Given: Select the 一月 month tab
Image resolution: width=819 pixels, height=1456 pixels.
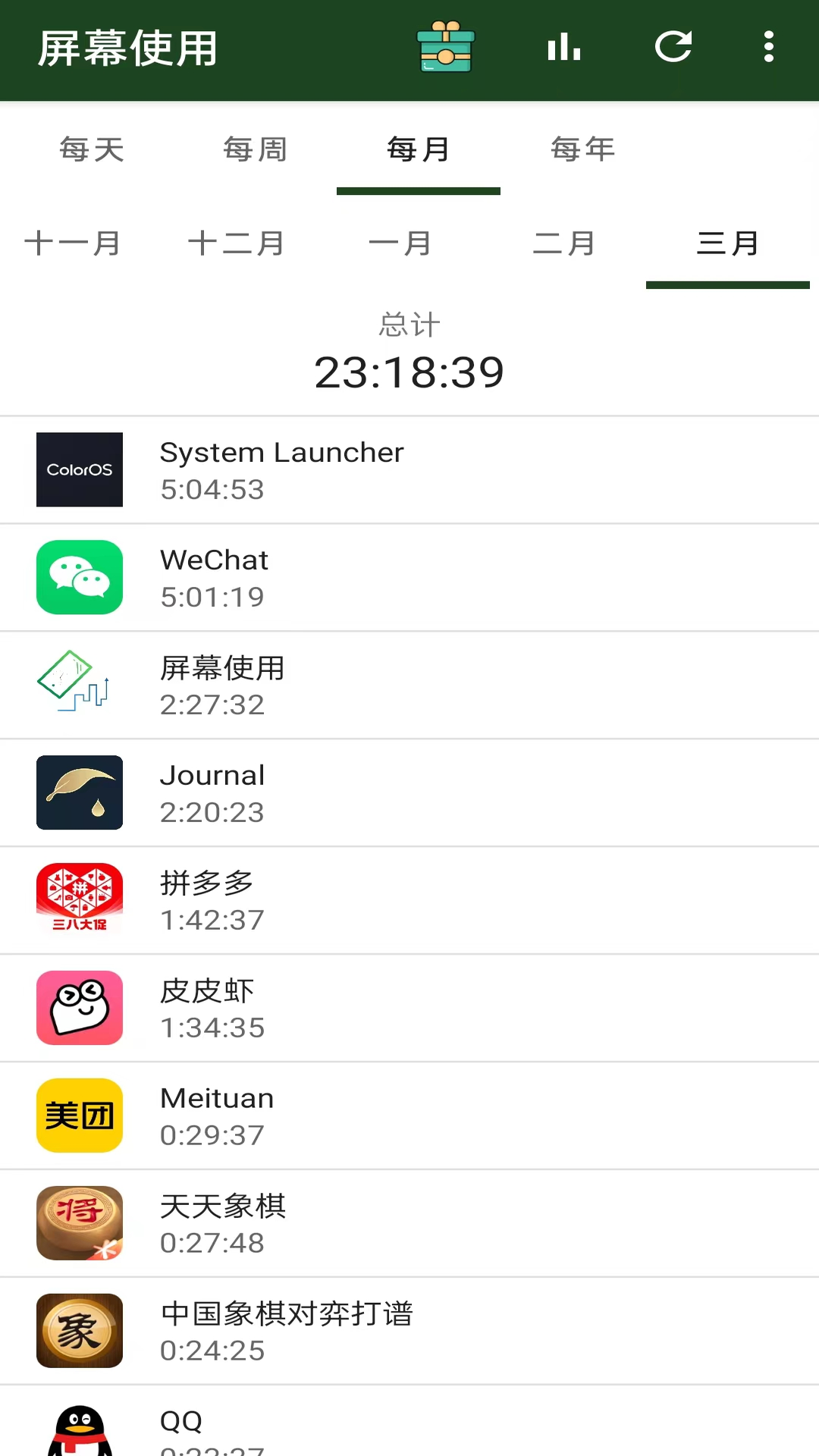Looking at the screenshot, I should [x=400, y=243].
